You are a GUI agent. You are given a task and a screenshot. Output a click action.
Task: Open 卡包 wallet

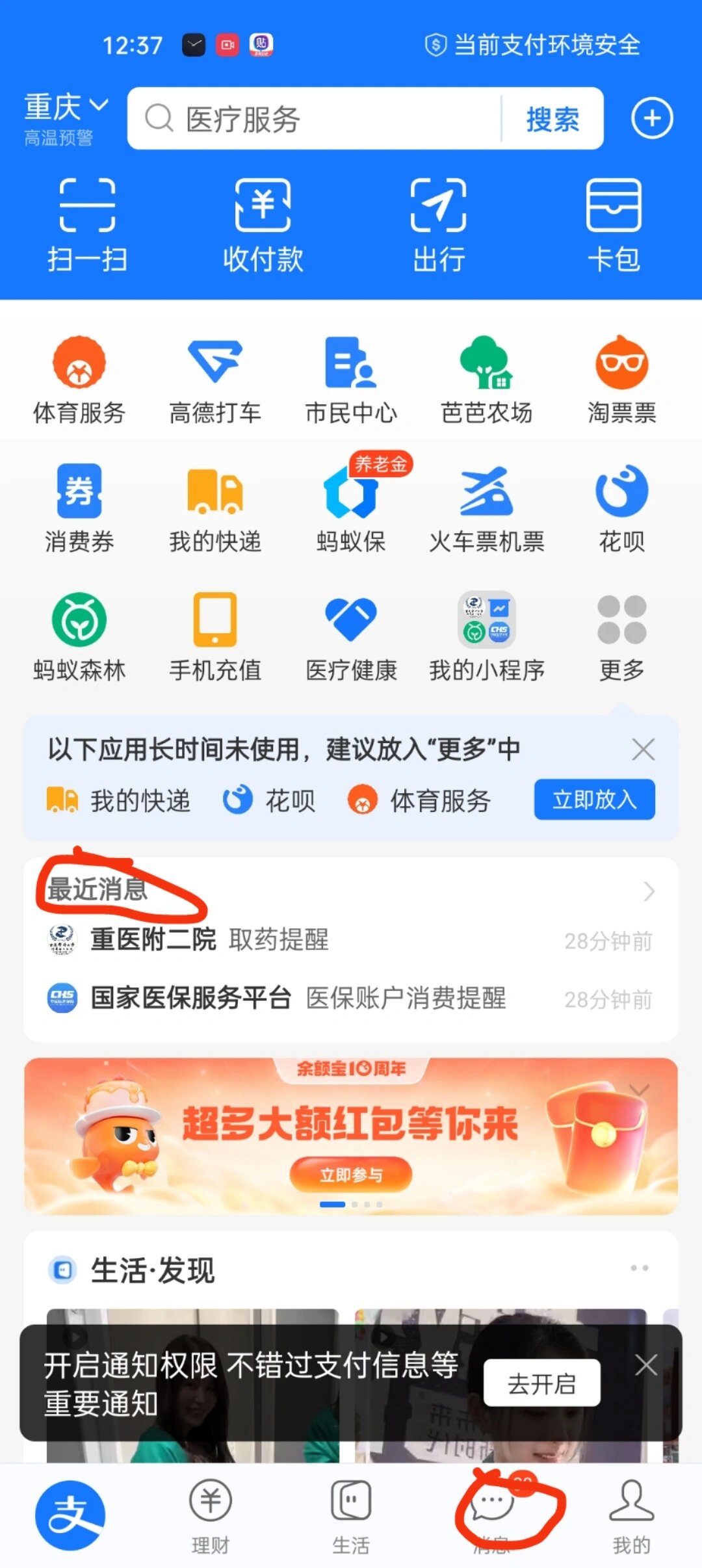click(614, 224)
